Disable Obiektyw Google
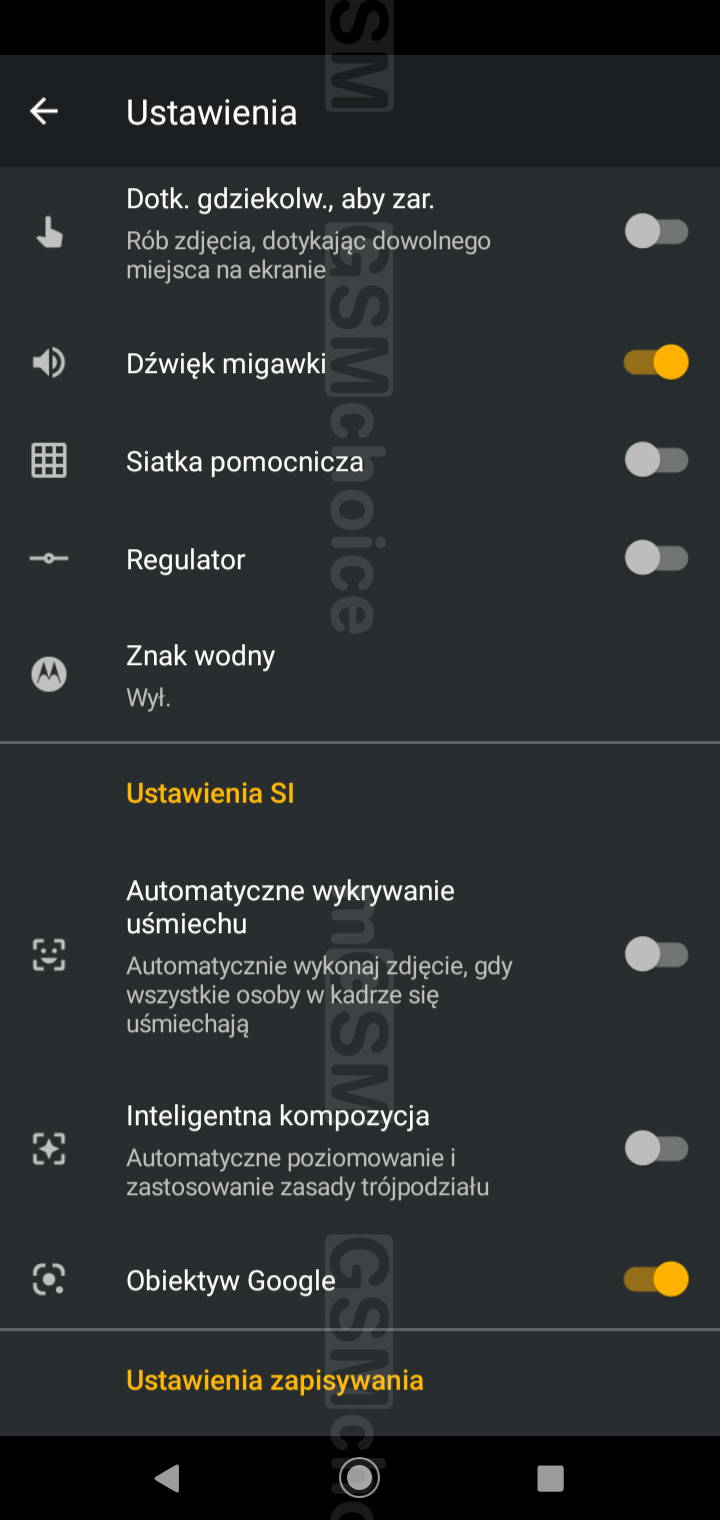Screen dimensions: 720x1520 click(x=656, y=1279)
